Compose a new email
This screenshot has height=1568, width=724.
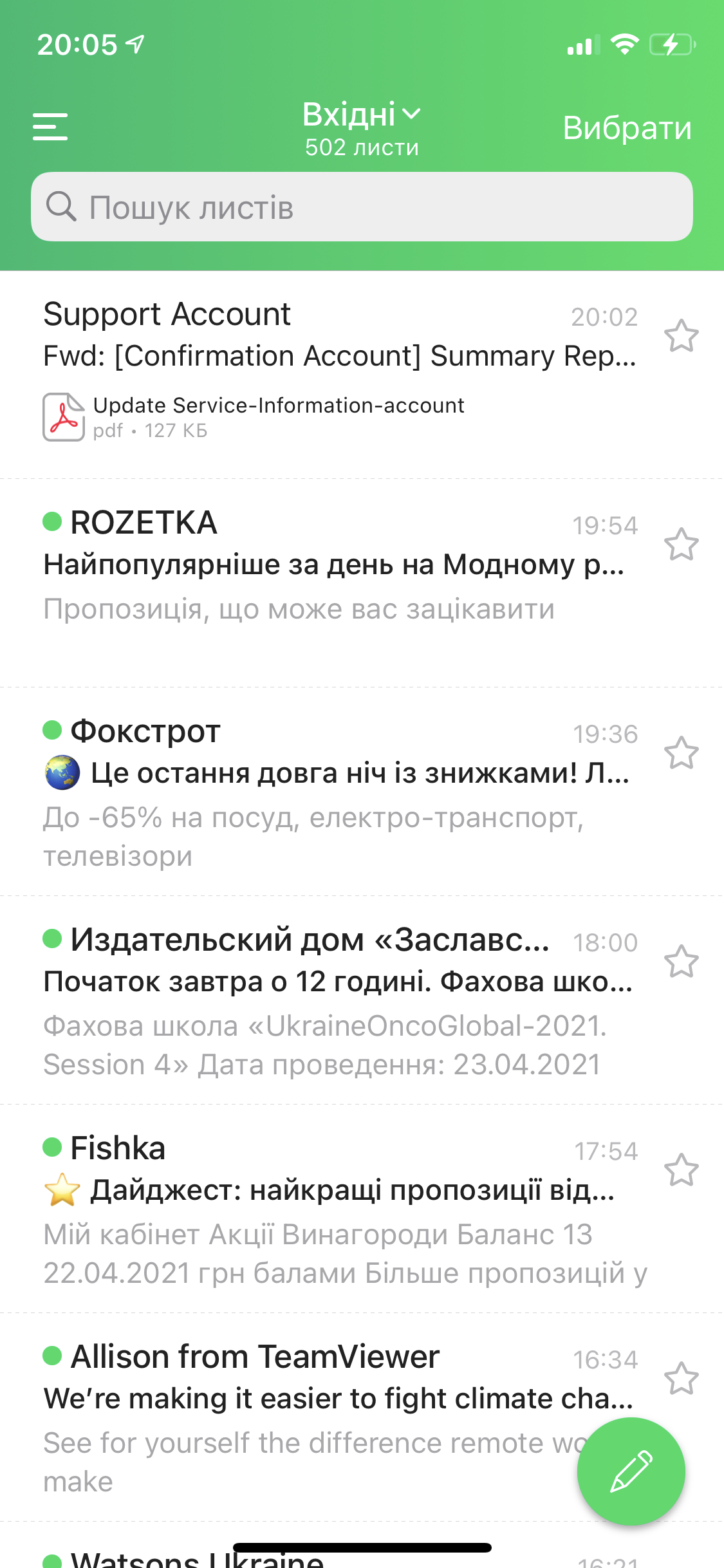tap(631, 1471)
